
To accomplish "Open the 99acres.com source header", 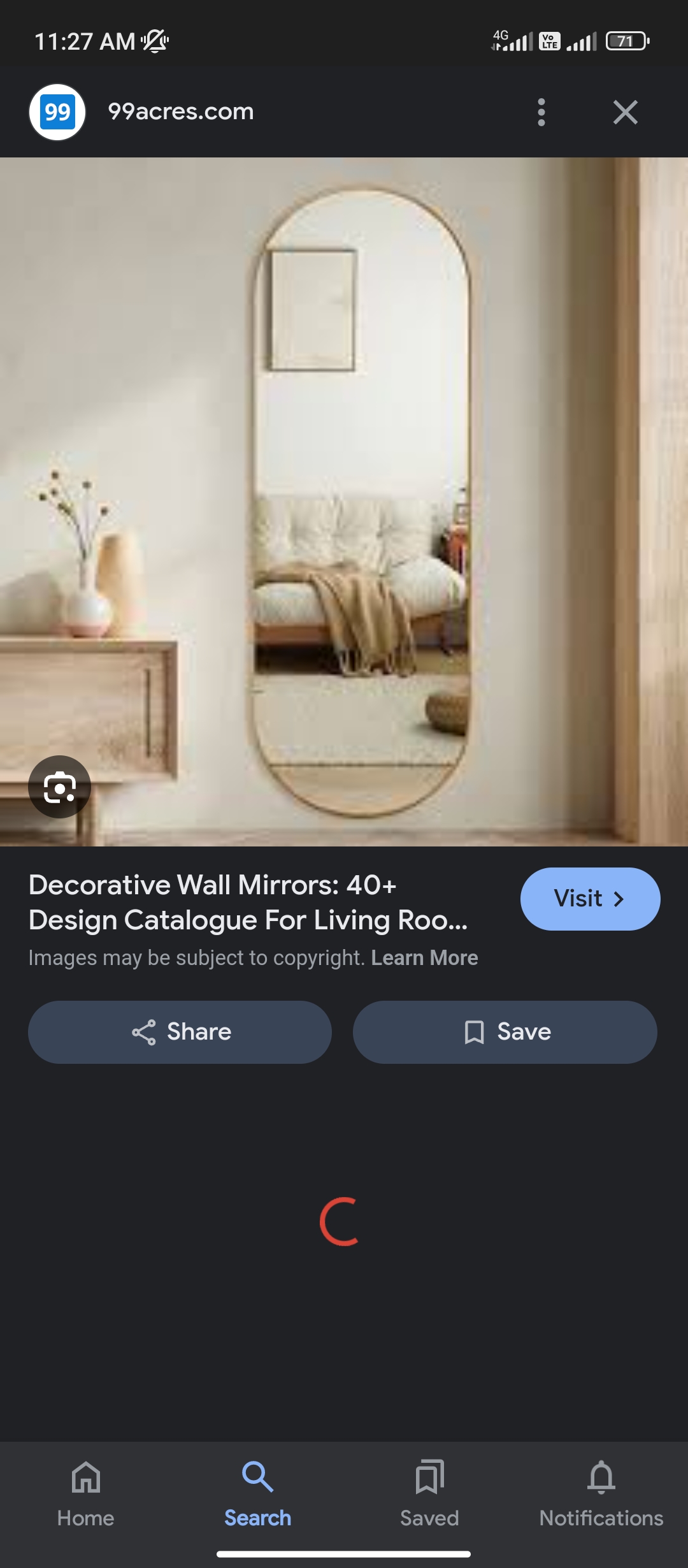I will point(180,112).
